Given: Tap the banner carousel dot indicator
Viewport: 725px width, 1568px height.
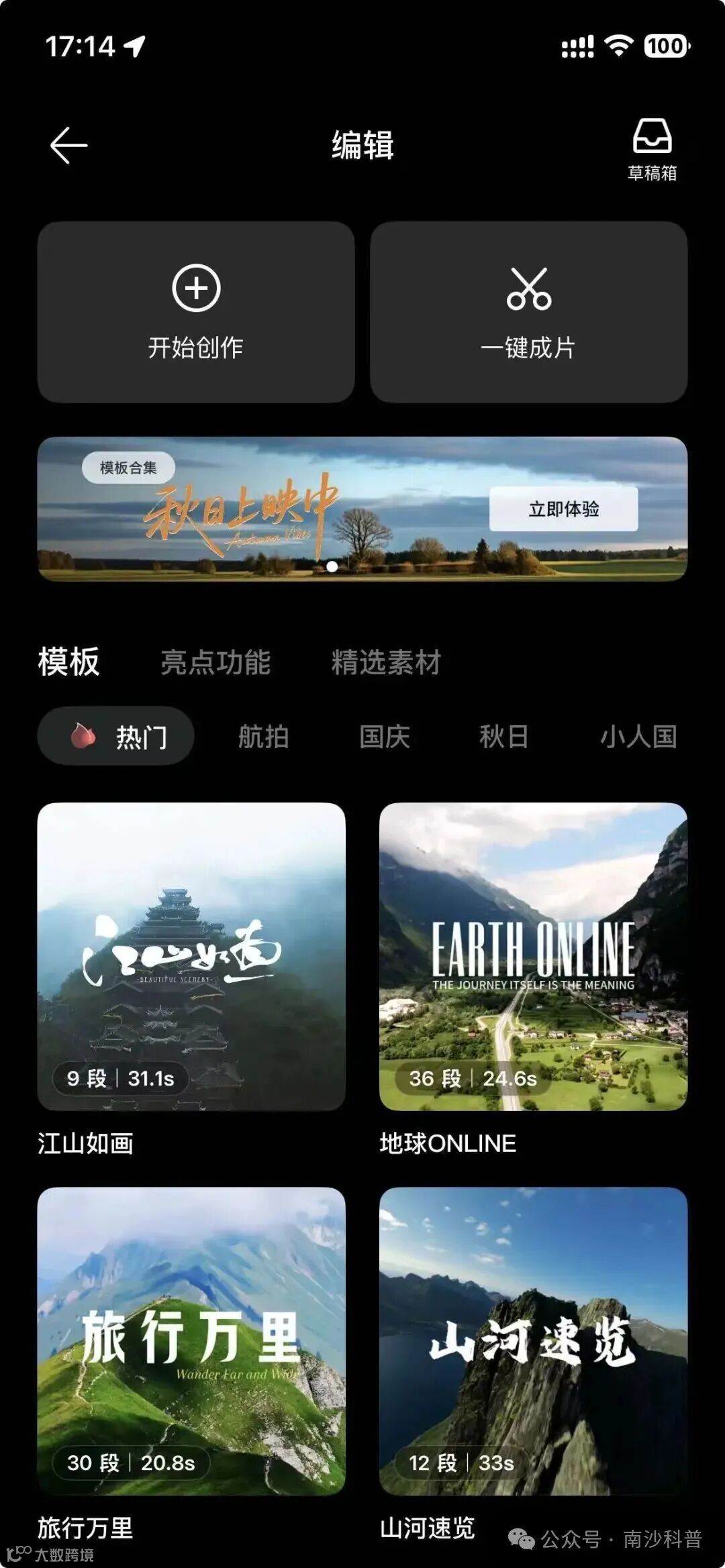Looking at the screenshot, I should [x=332, y=566].
